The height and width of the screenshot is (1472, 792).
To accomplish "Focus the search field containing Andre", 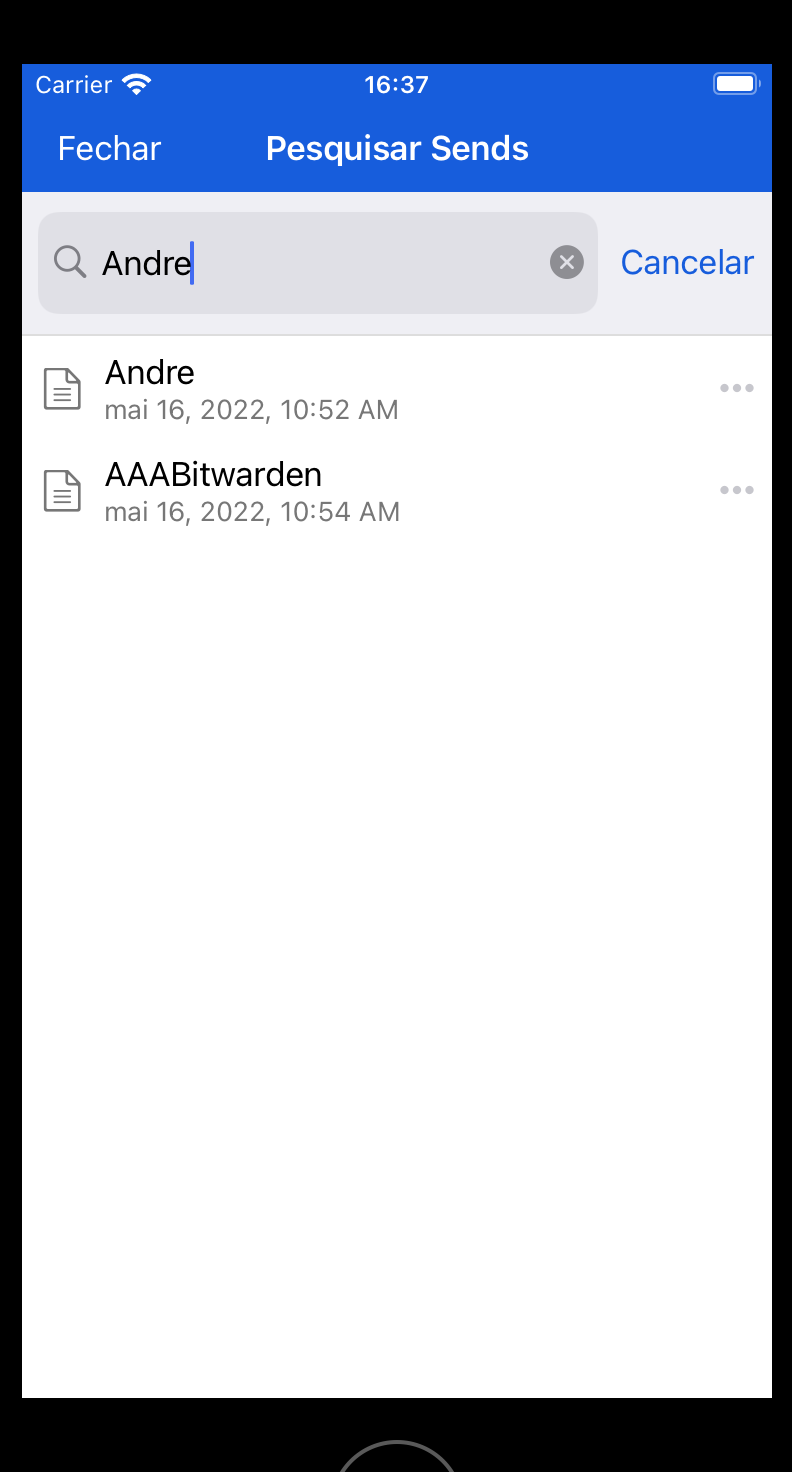I will tap(320, 263).
